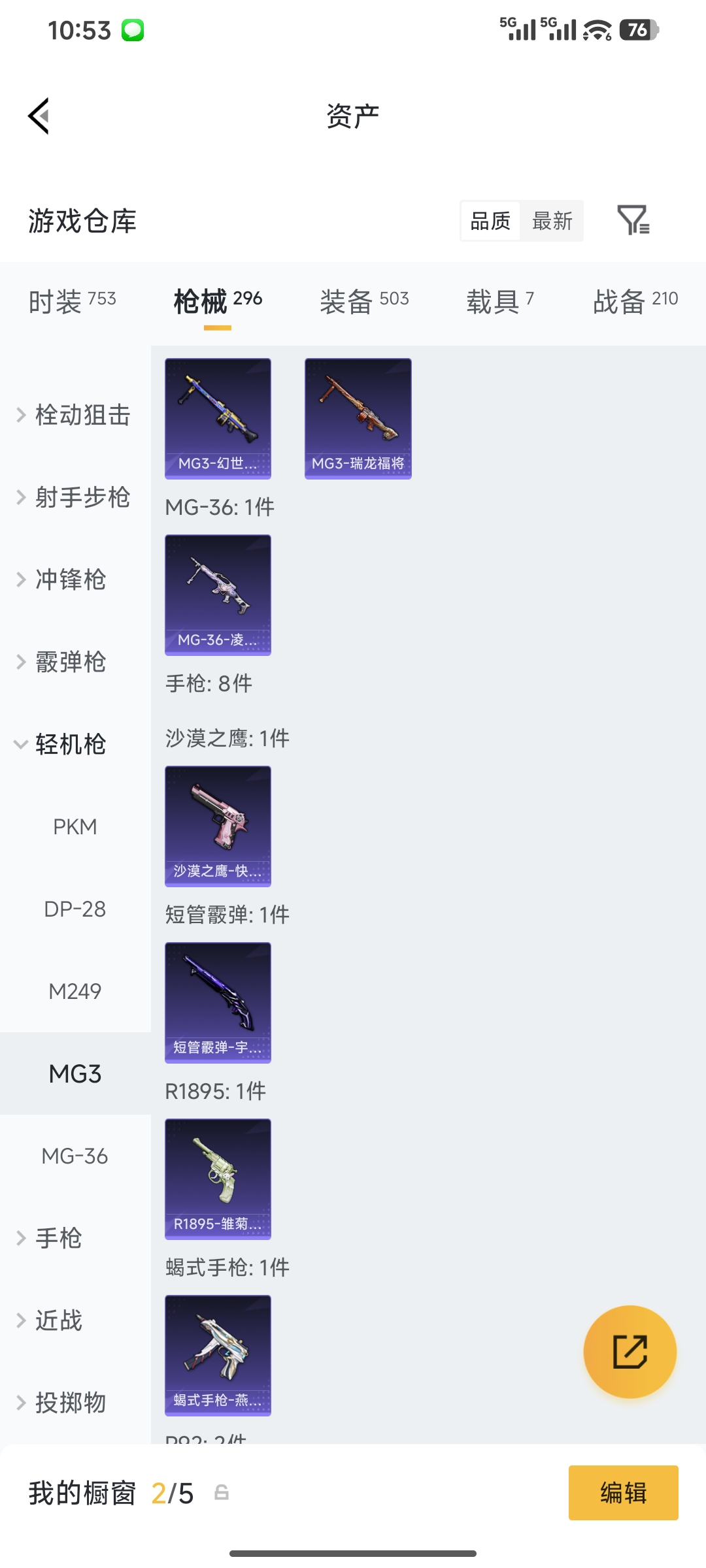Tap the lock icon beside 我的橱窗
This screenshot has width=706, height=1568.
[220, 1493]
